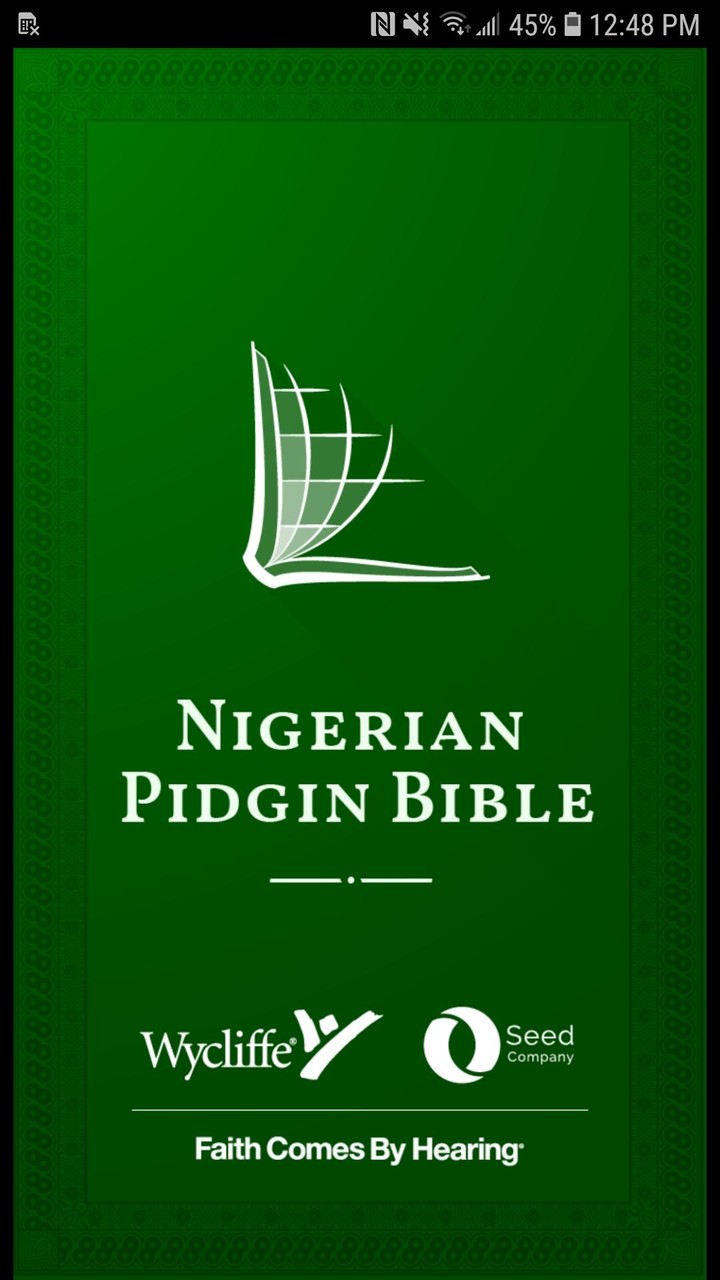Tap the decorative divider below the title

pos(352,877)
